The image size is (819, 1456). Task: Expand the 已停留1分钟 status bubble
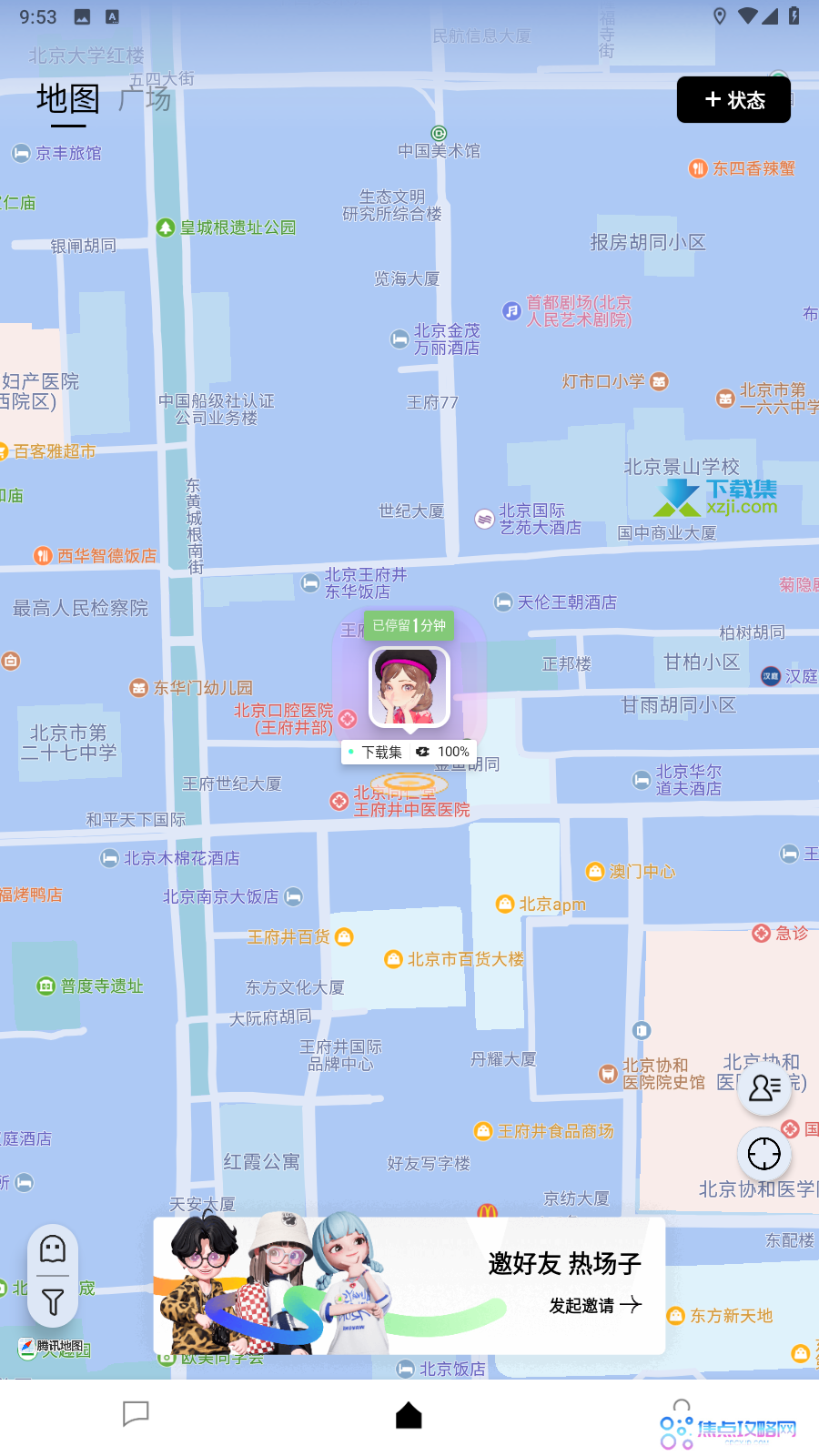[x=408, y=626]
